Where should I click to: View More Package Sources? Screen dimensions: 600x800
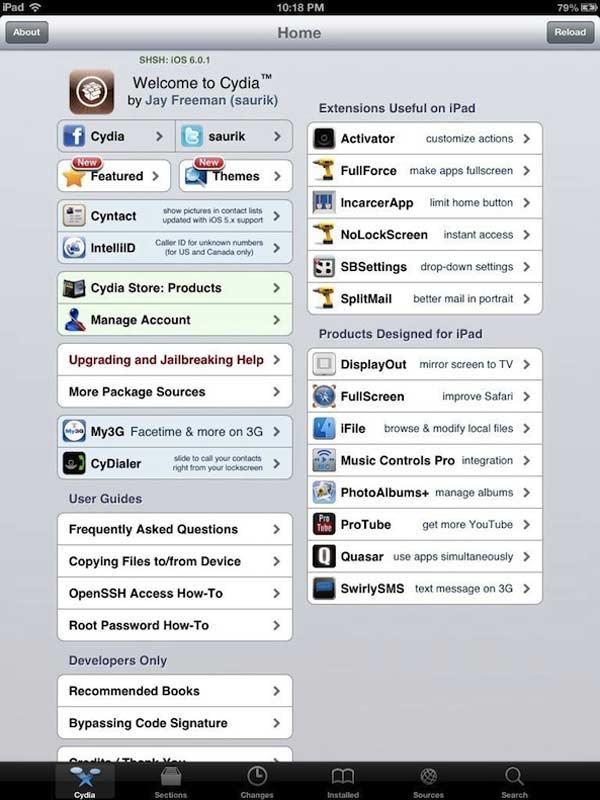(x=175, y=392)
